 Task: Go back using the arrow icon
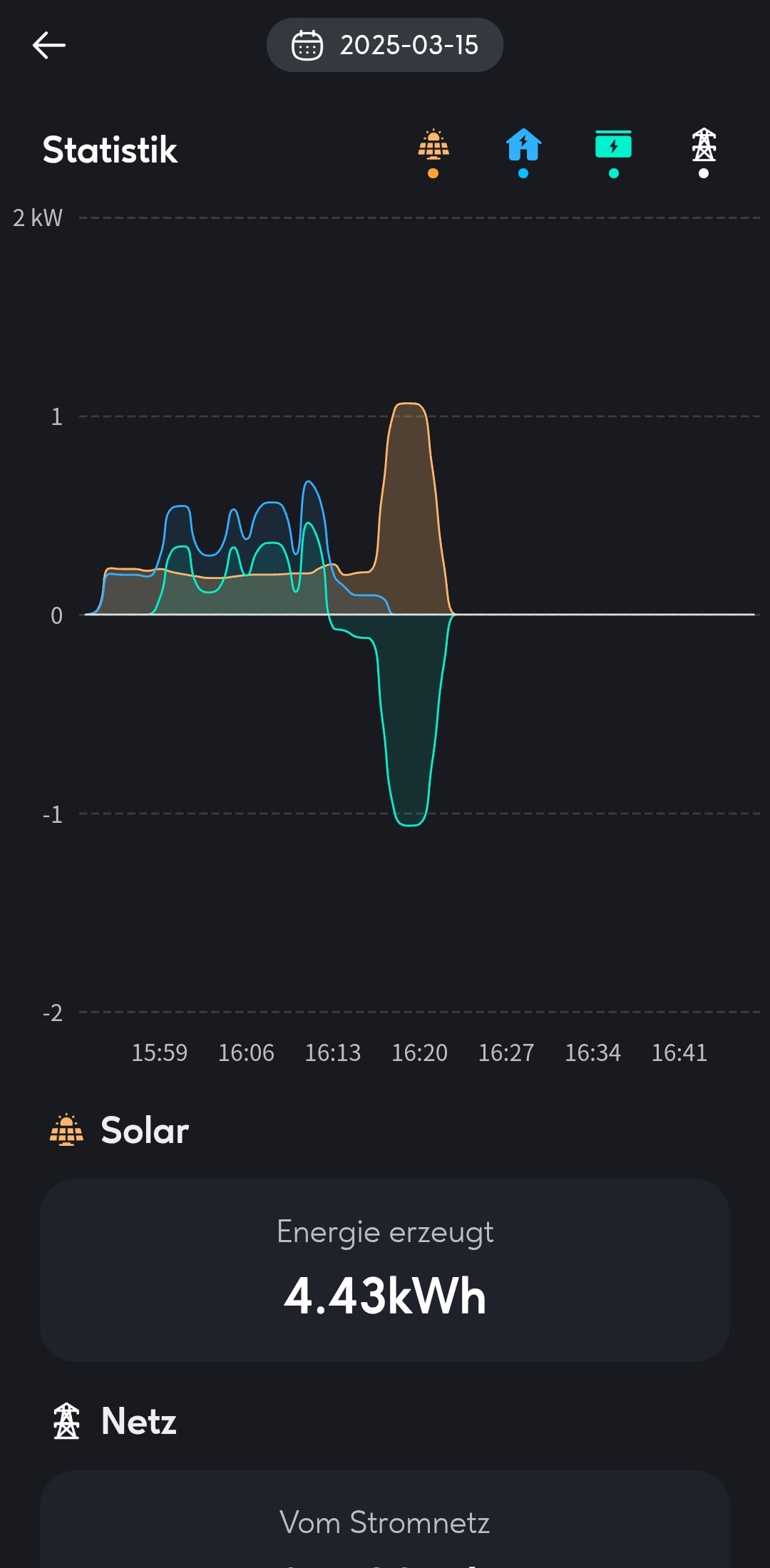click(x=49, y=45)
